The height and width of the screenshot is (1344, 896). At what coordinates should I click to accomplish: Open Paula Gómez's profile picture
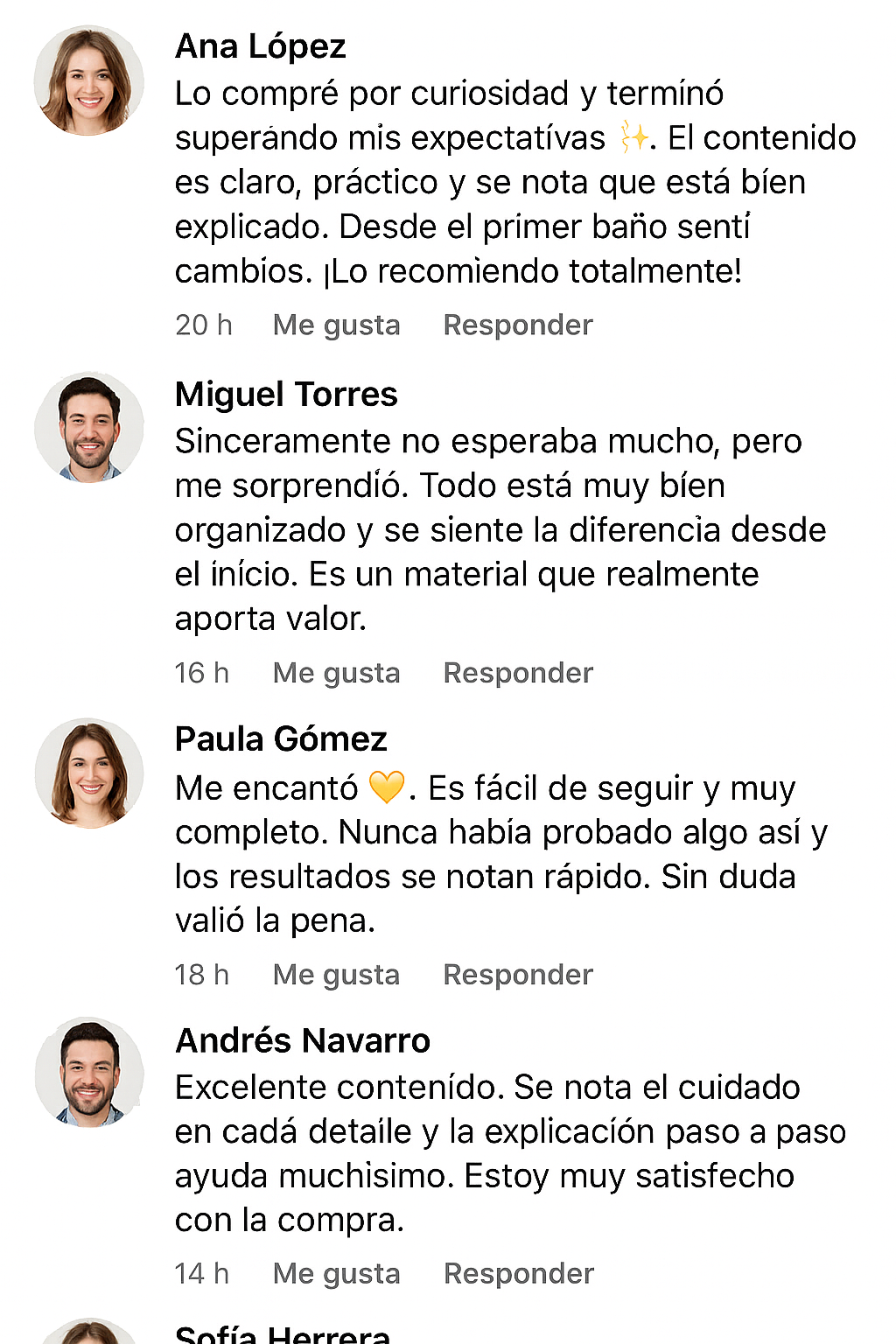pos(89,773)
